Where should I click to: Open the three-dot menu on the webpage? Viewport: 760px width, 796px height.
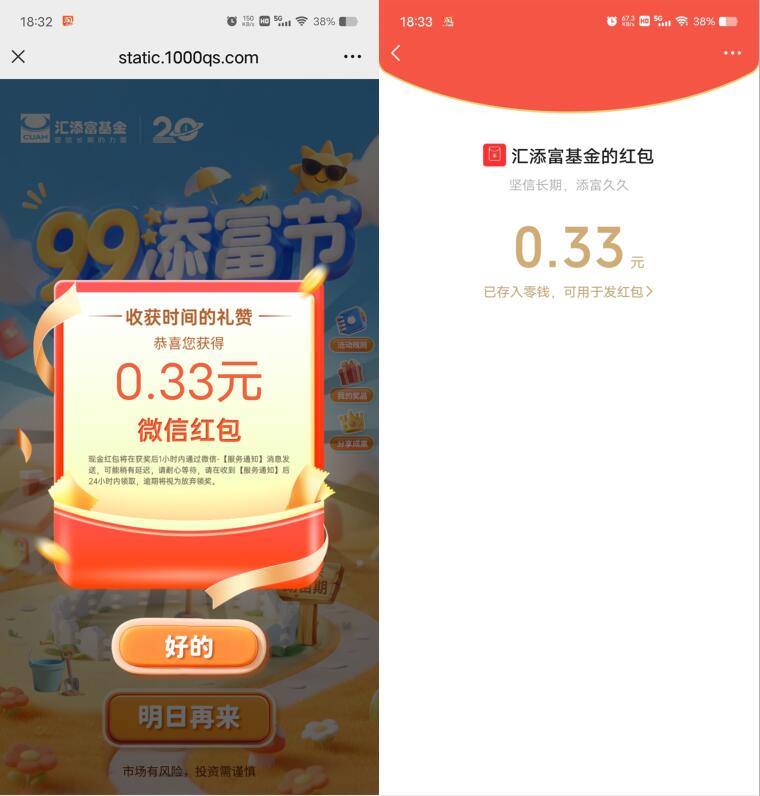[350, 57]
